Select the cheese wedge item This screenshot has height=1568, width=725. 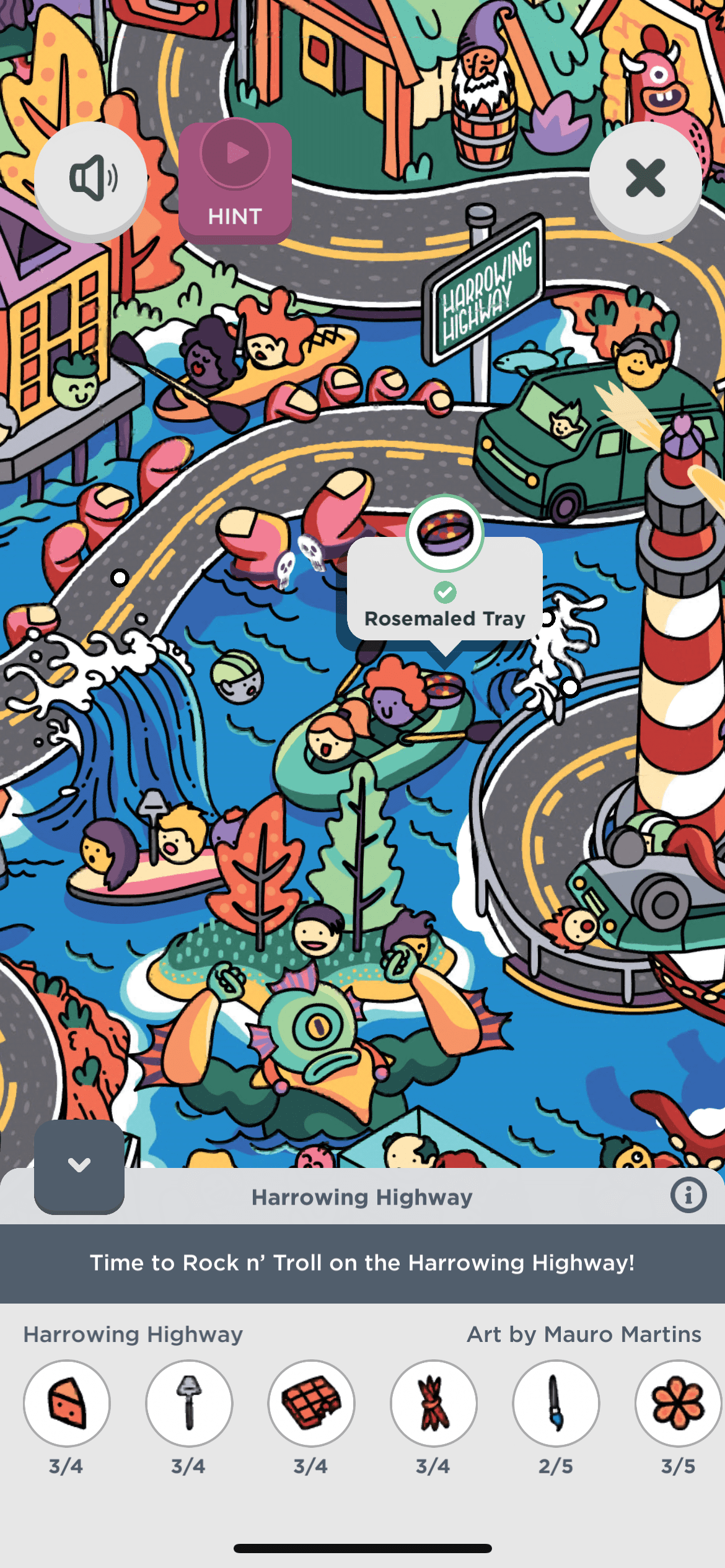67,1403
